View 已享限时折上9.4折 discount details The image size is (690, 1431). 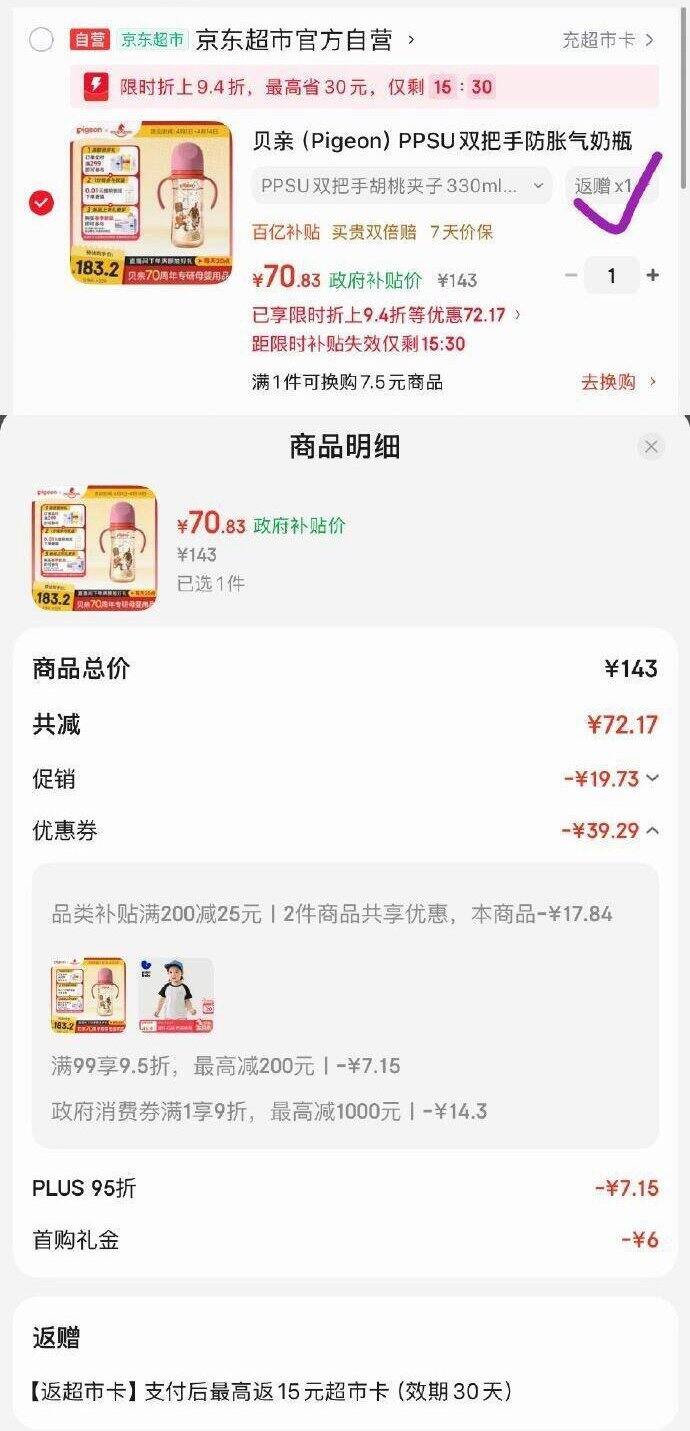coord(386,315)
